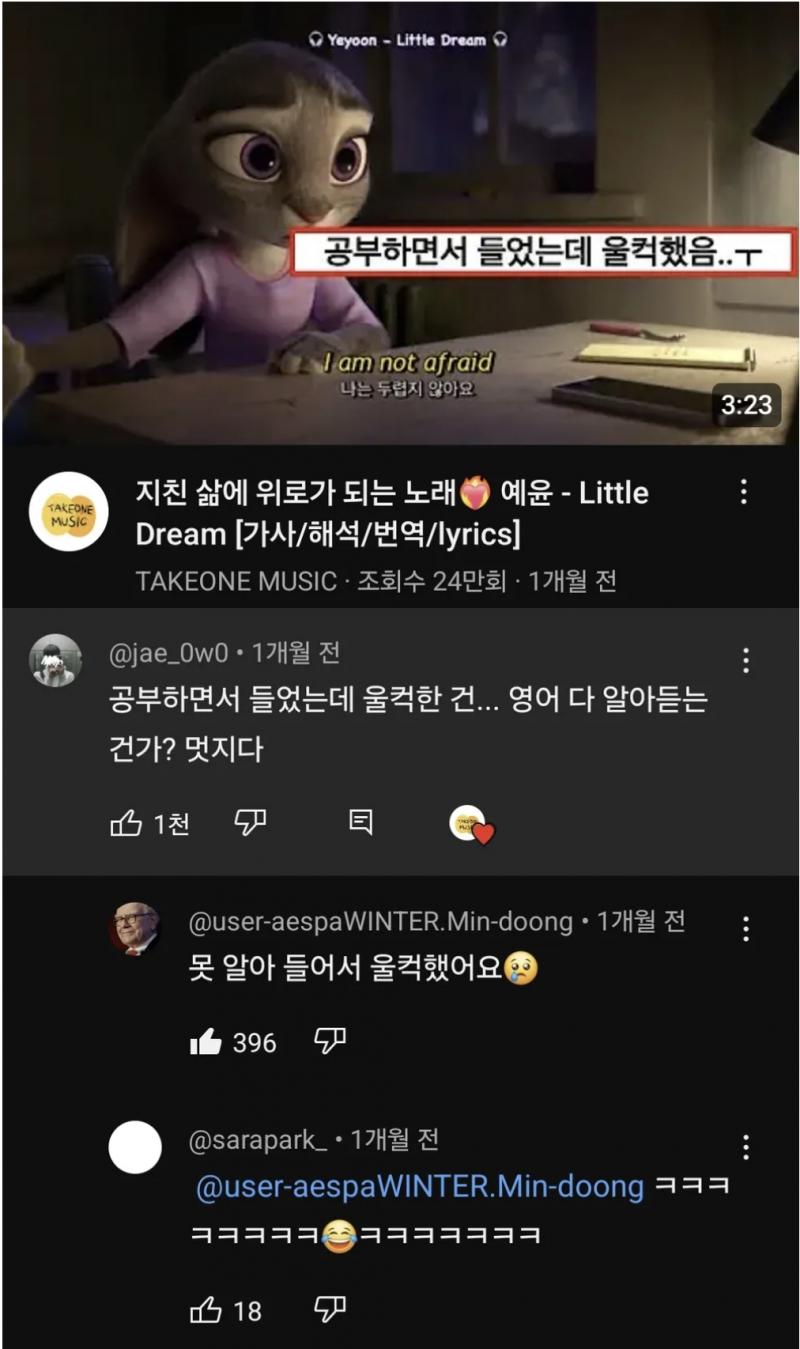Open the Little Dream video thumbnail
This screenshot has width=800, height=1349.
pos(400,222)
